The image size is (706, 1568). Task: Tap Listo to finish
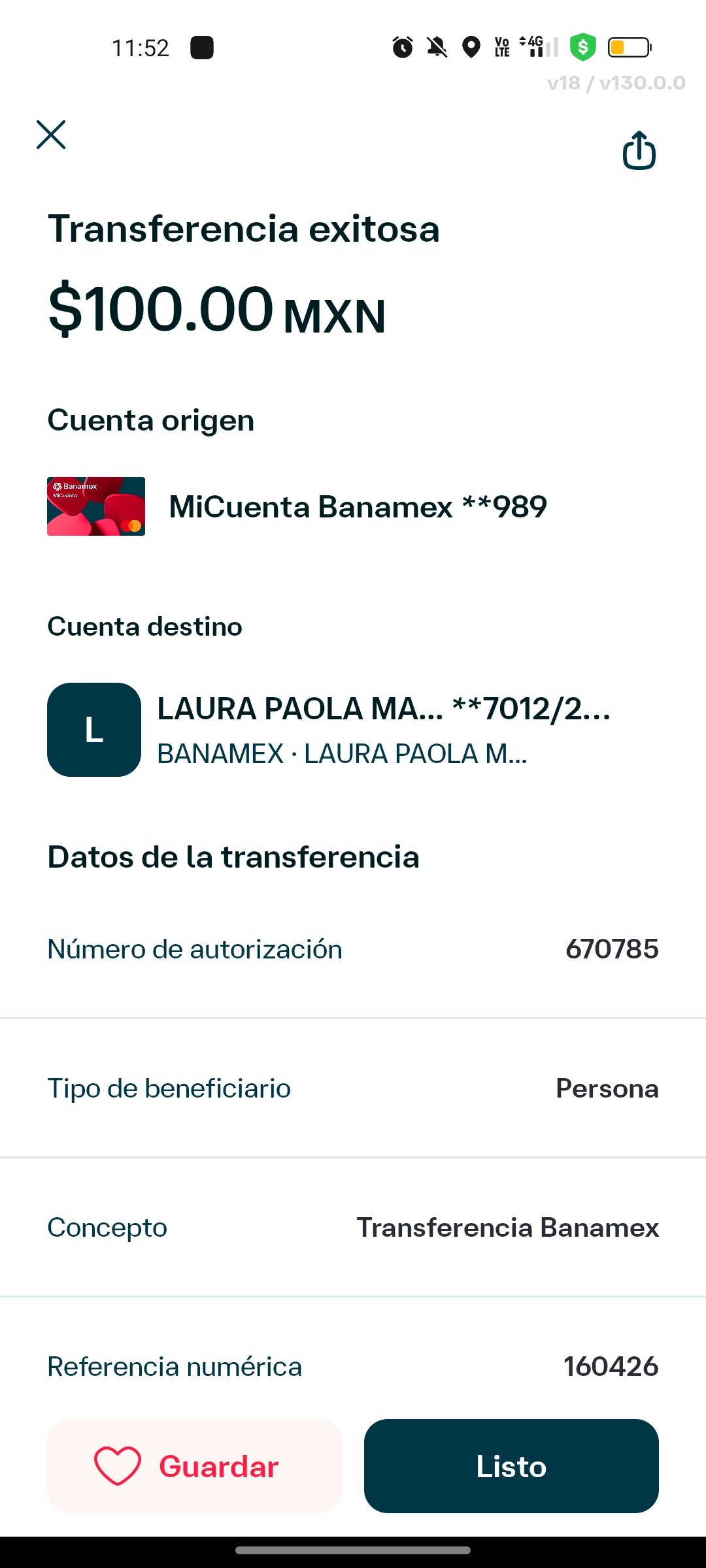[511, 1465]
